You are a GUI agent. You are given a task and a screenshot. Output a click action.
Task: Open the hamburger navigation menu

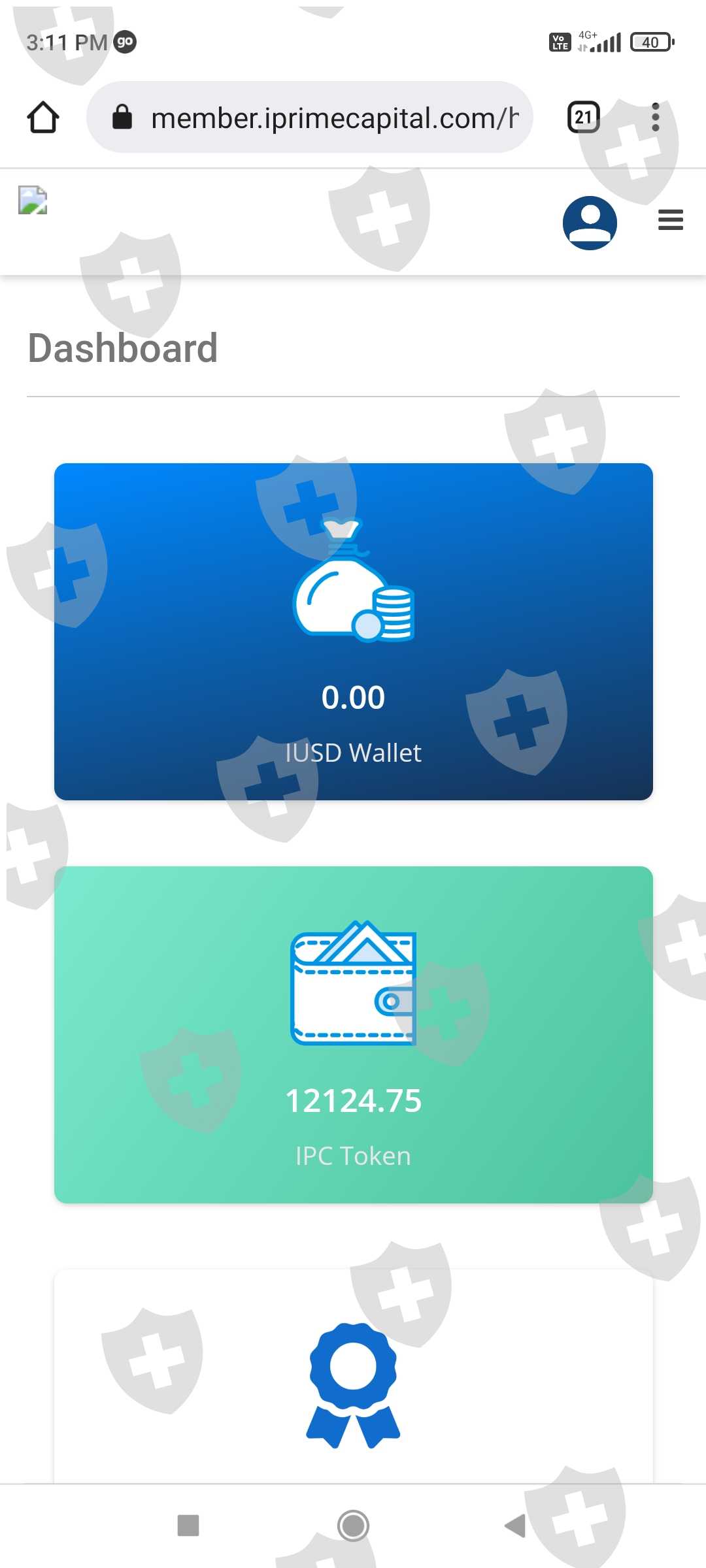(671, 220)
